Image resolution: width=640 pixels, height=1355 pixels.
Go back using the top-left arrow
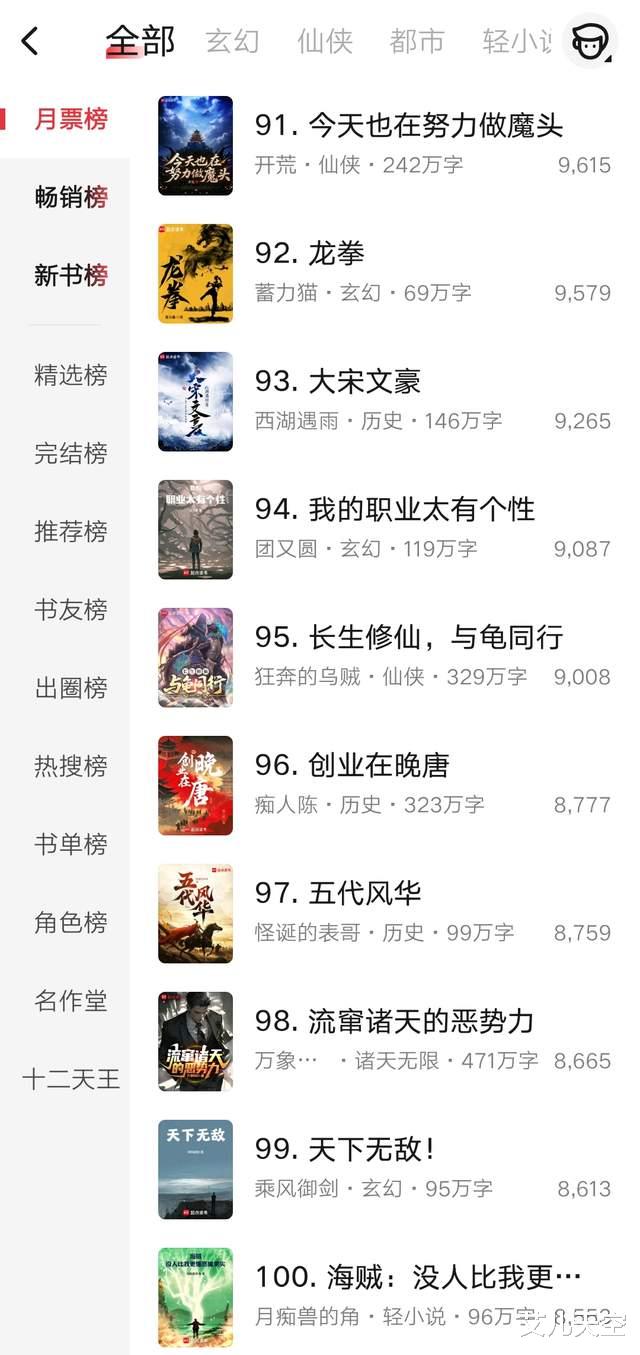[30, 41]
